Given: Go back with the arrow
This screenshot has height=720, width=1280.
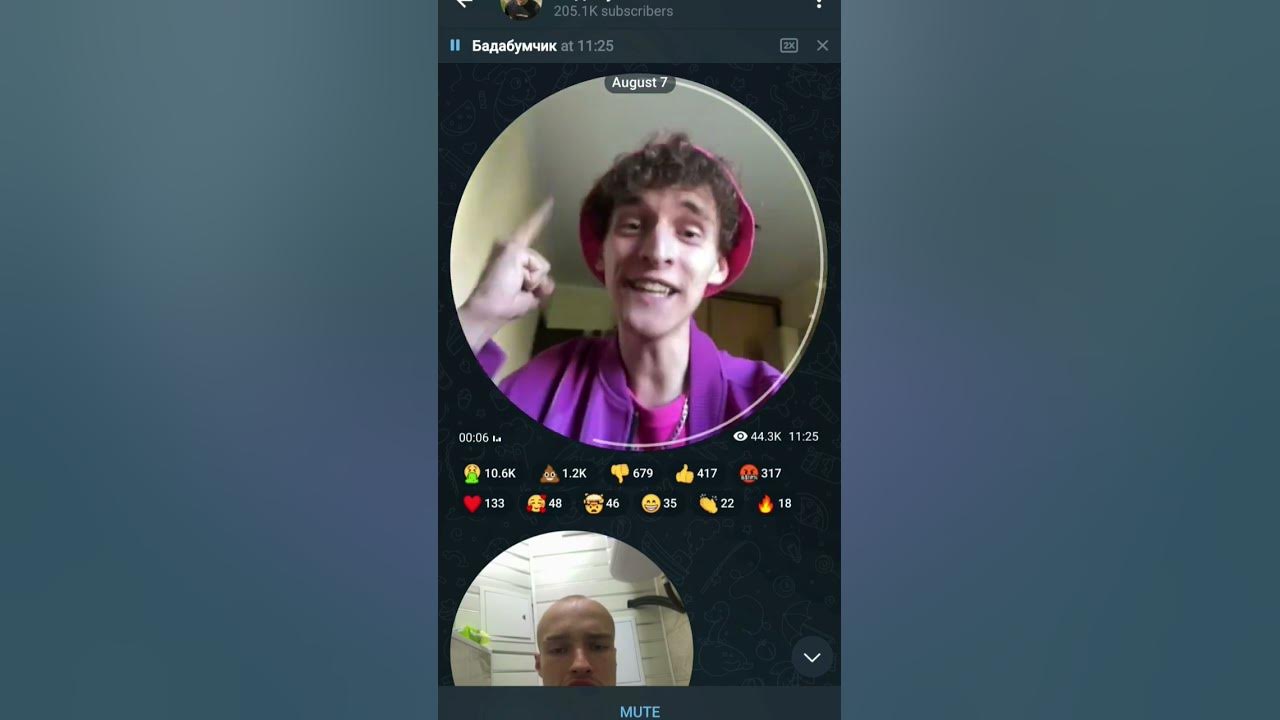Looking at the screenshot, I should point(464,4).
